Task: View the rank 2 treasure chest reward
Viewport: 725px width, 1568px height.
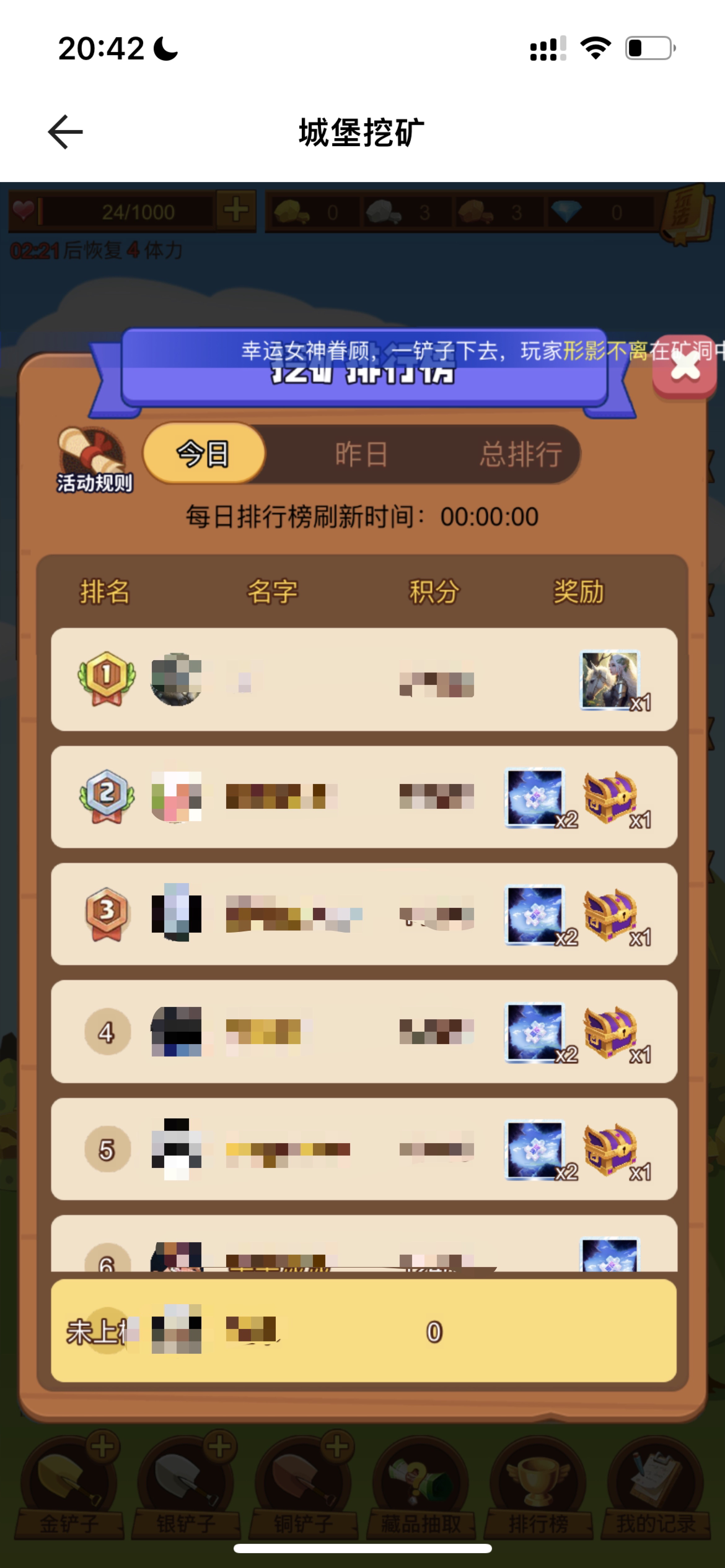Action: click(x=611, y=798)
